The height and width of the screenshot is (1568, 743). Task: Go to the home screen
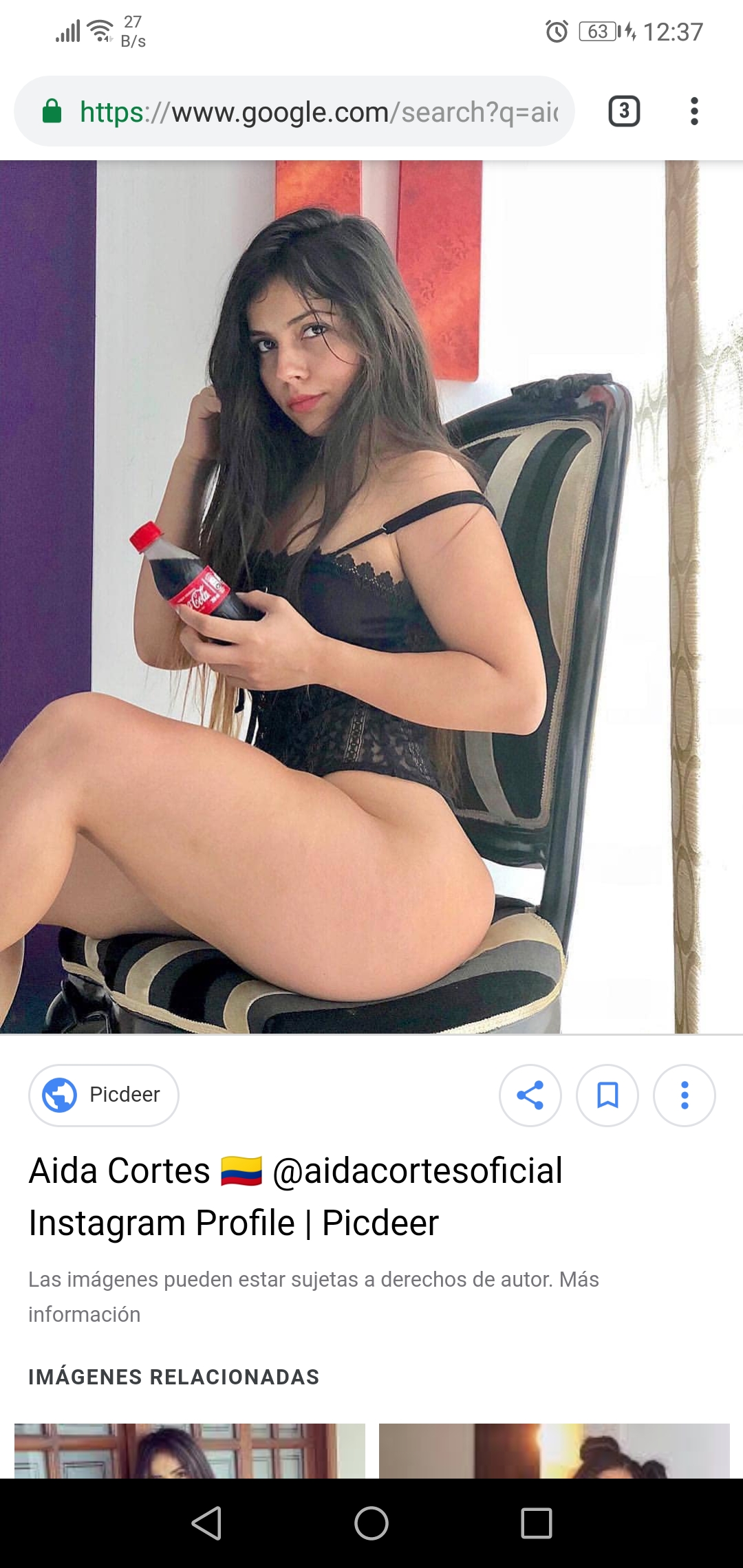click(371, 1523)
